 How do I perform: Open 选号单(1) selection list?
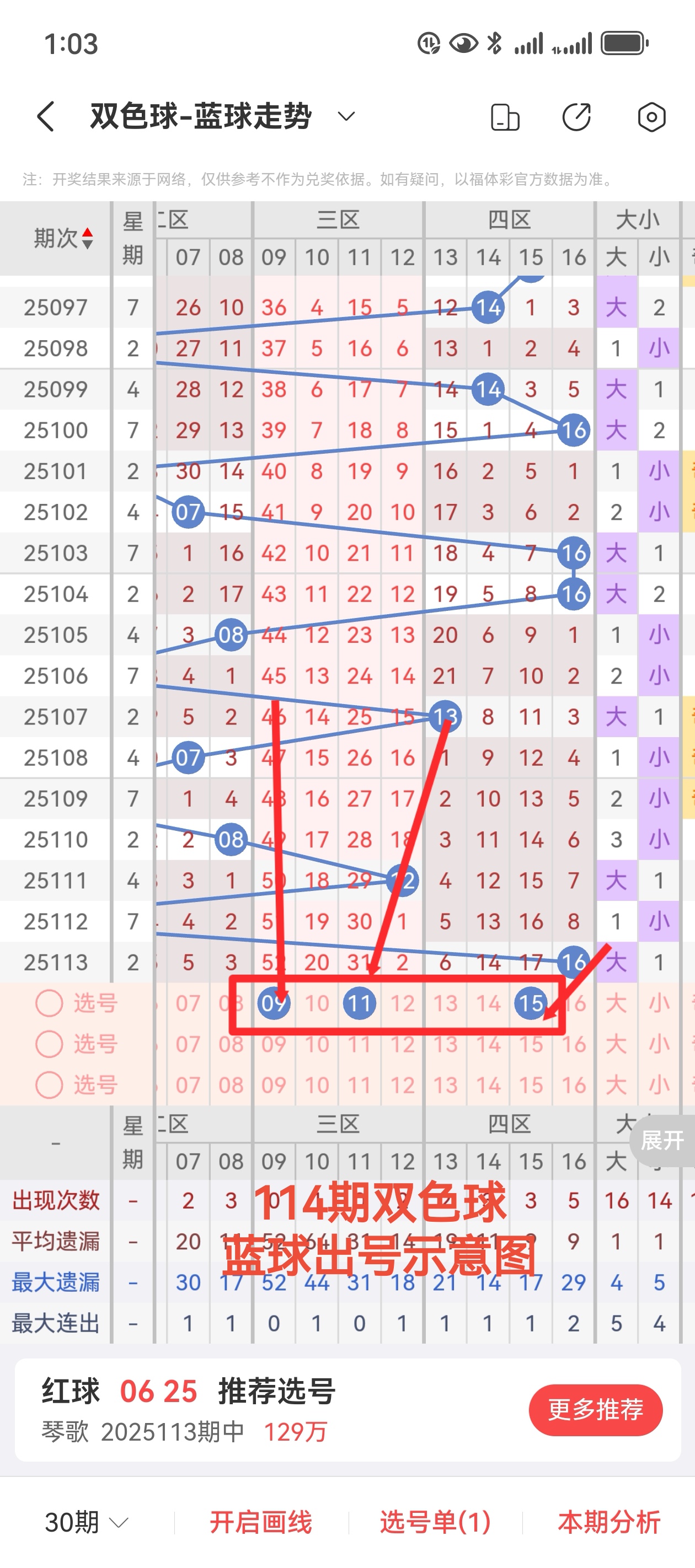click(435, 1522)
